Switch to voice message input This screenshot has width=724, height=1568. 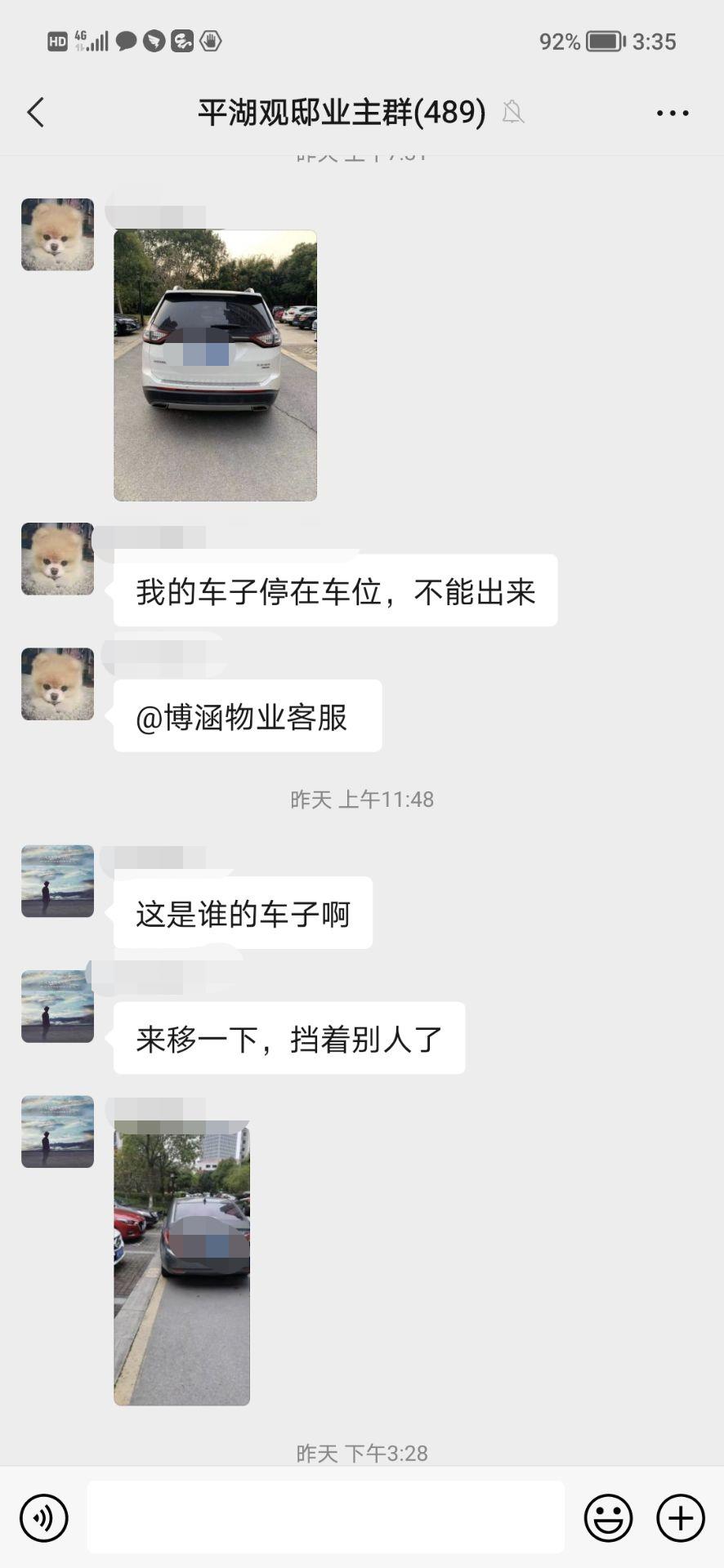[x=44, y=1518]
